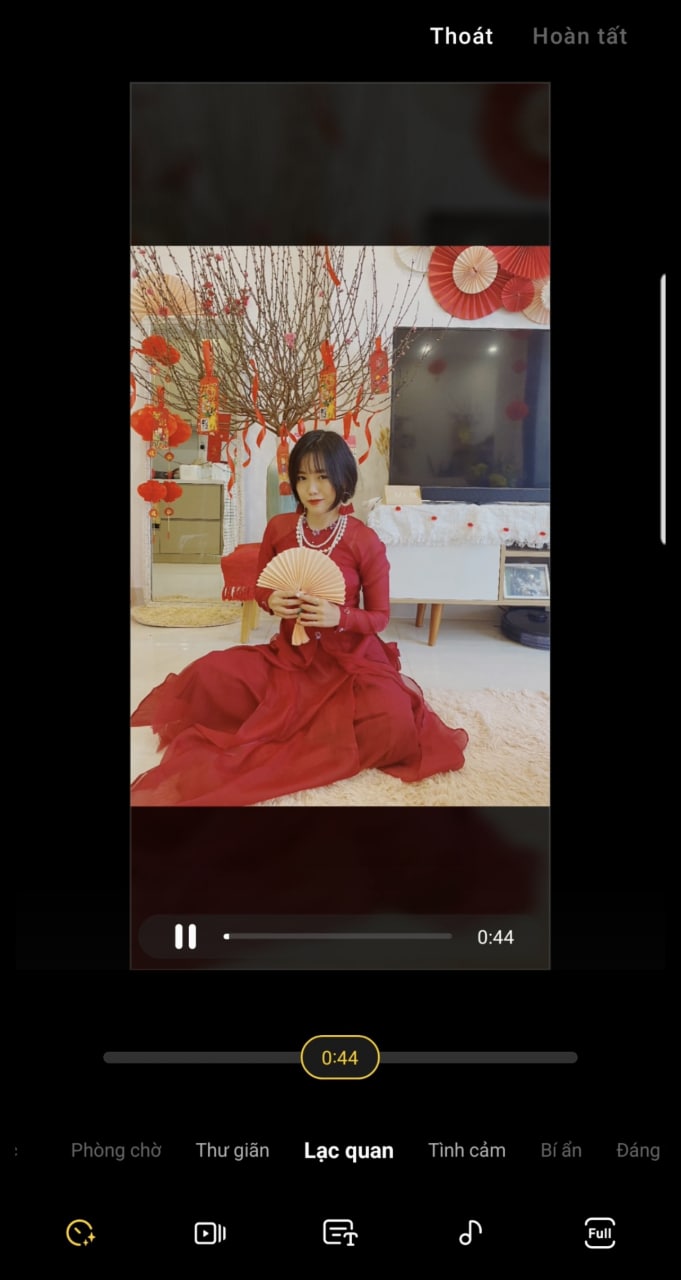Open the background music options
The width and height of the screenshot is (681, 1280).
point(470,1233)
